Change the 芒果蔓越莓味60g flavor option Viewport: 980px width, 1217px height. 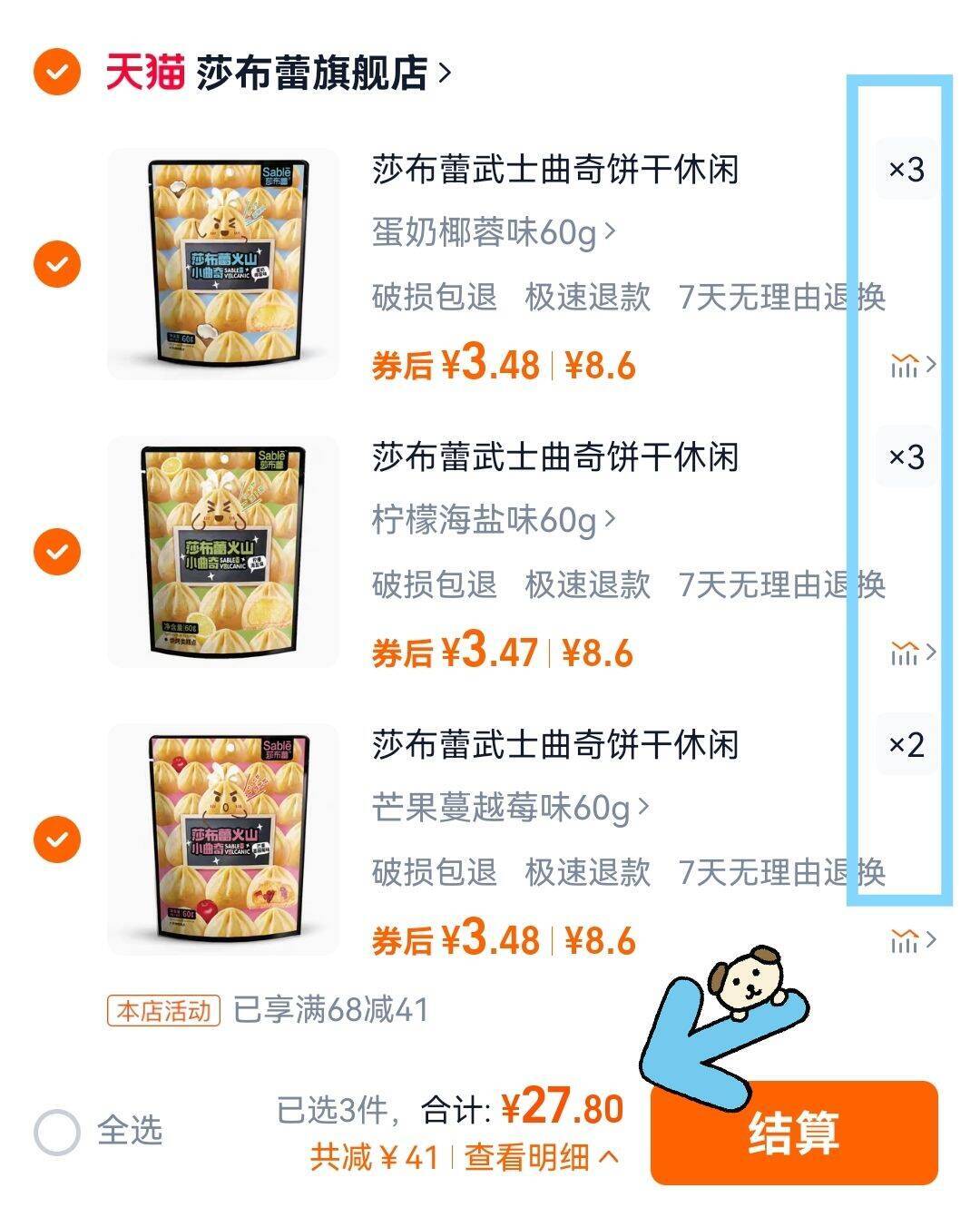[x=511, y=808]
